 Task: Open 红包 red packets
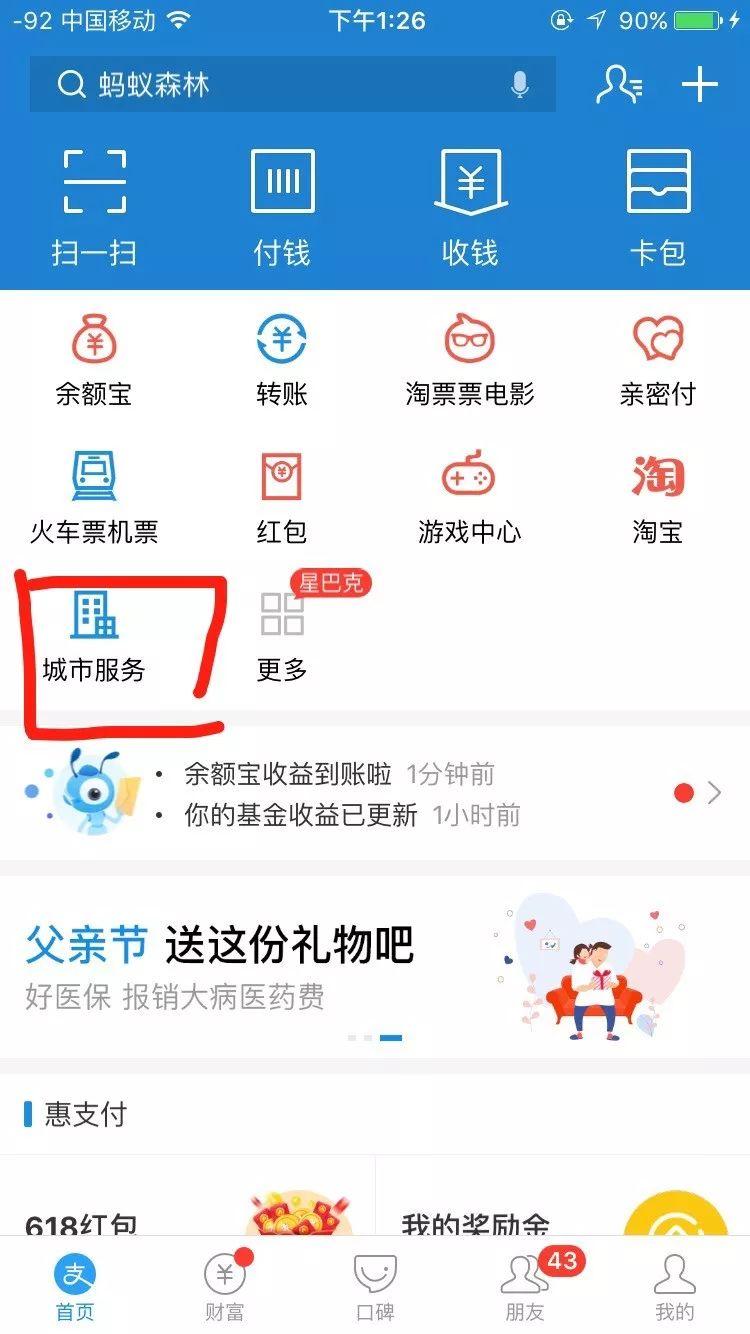(x=282, y=497)
